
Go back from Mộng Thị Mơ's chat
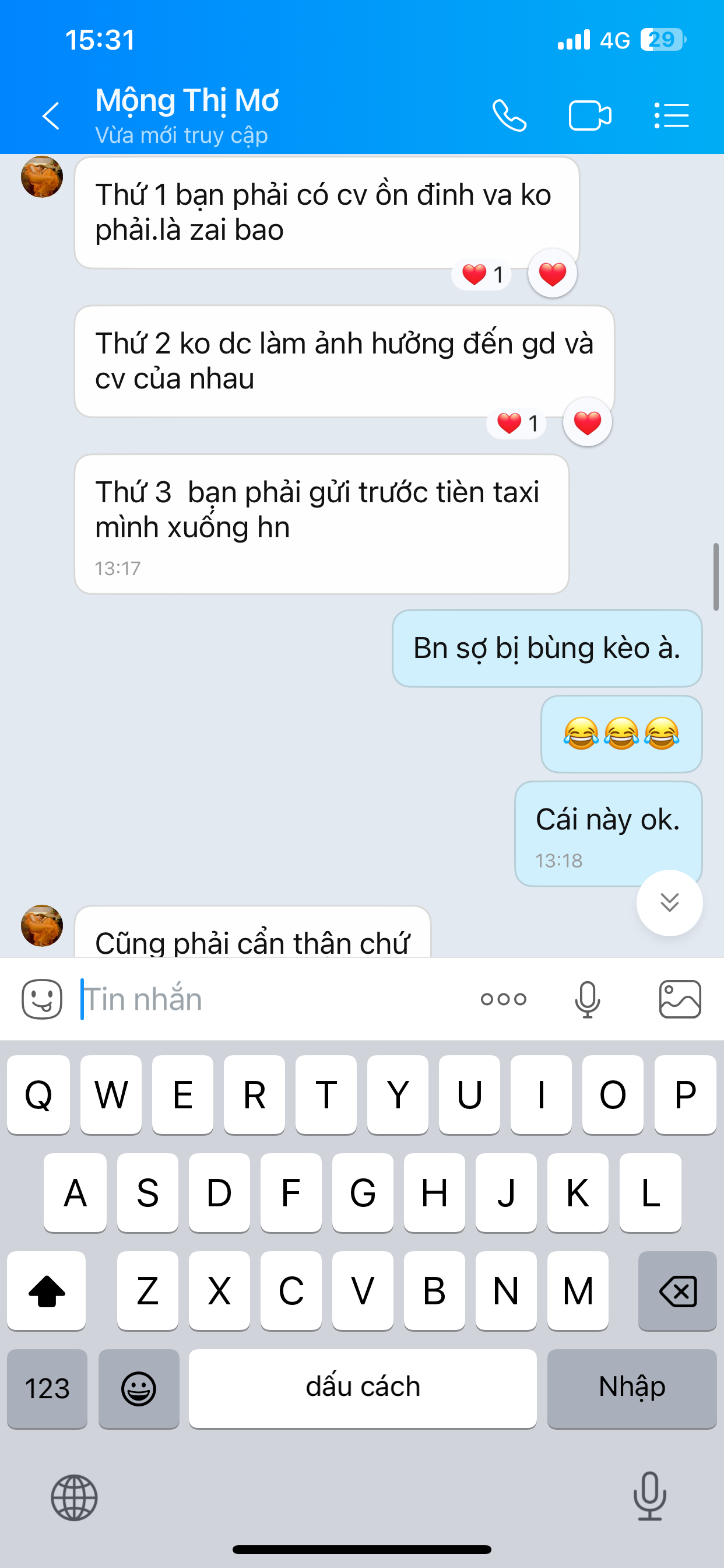click(x=51, y=116)
